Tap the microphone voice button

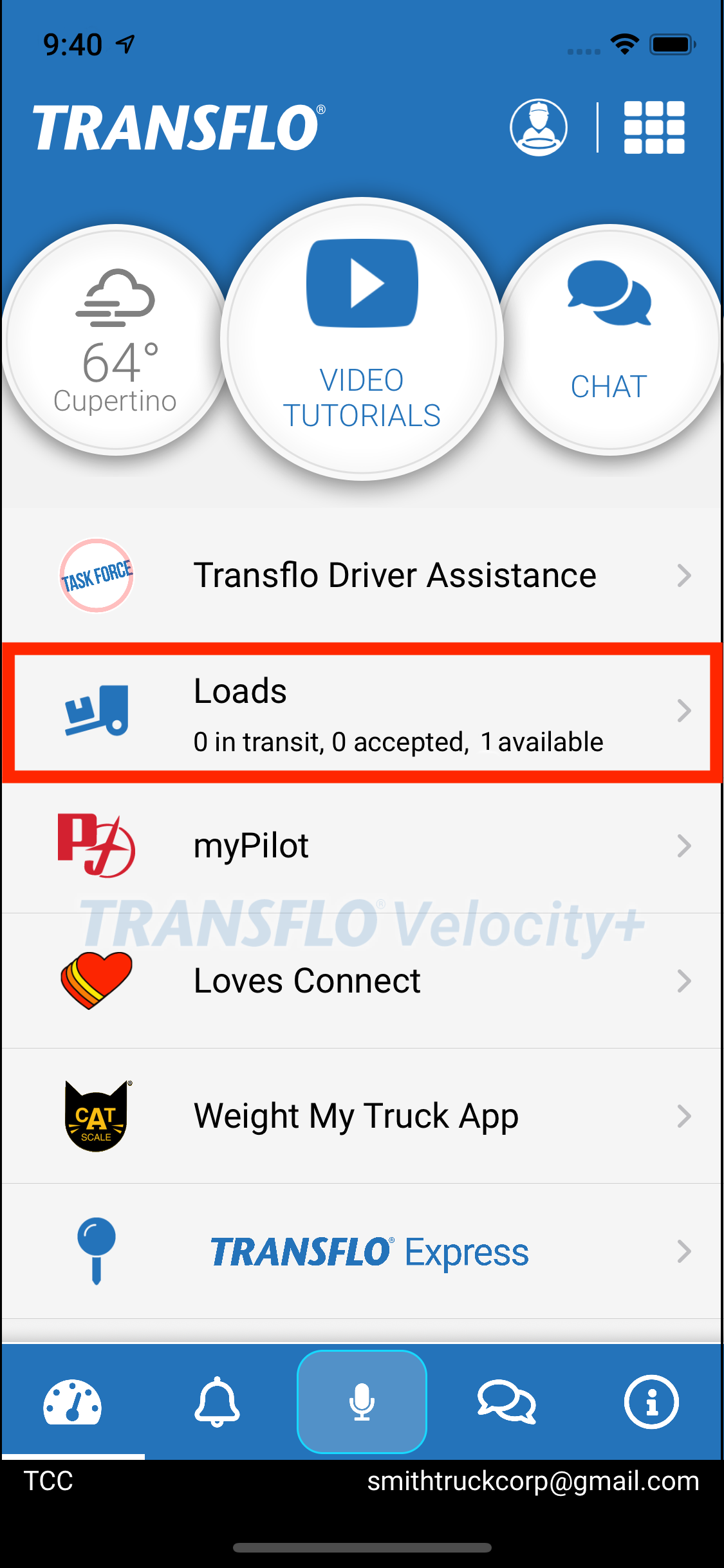click(362, 1401)
